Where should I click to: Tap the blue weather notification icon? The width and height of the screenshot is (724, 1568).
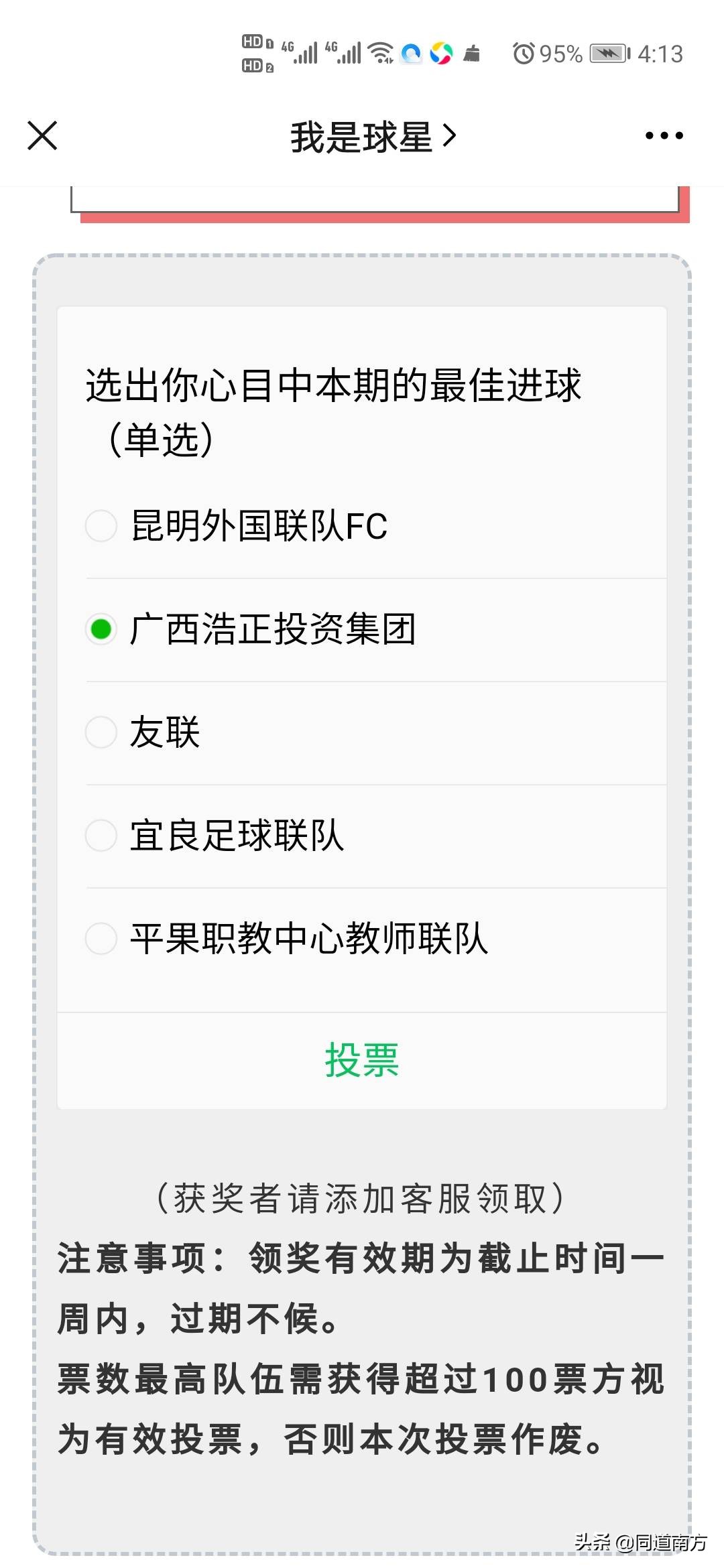click(411, 54)
